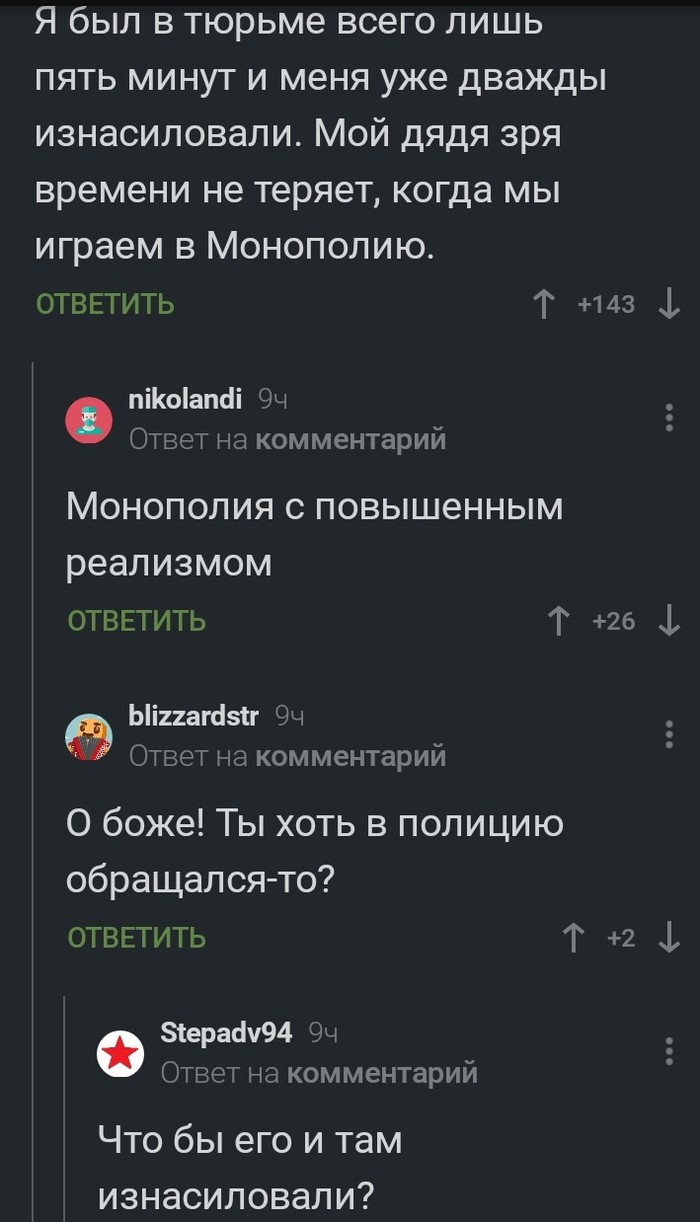This screenshot has width=700, height=1222.
Task: Open overflow menu on blizzardstr's comment
Action: pyautogui.click(x=669, y=734)
